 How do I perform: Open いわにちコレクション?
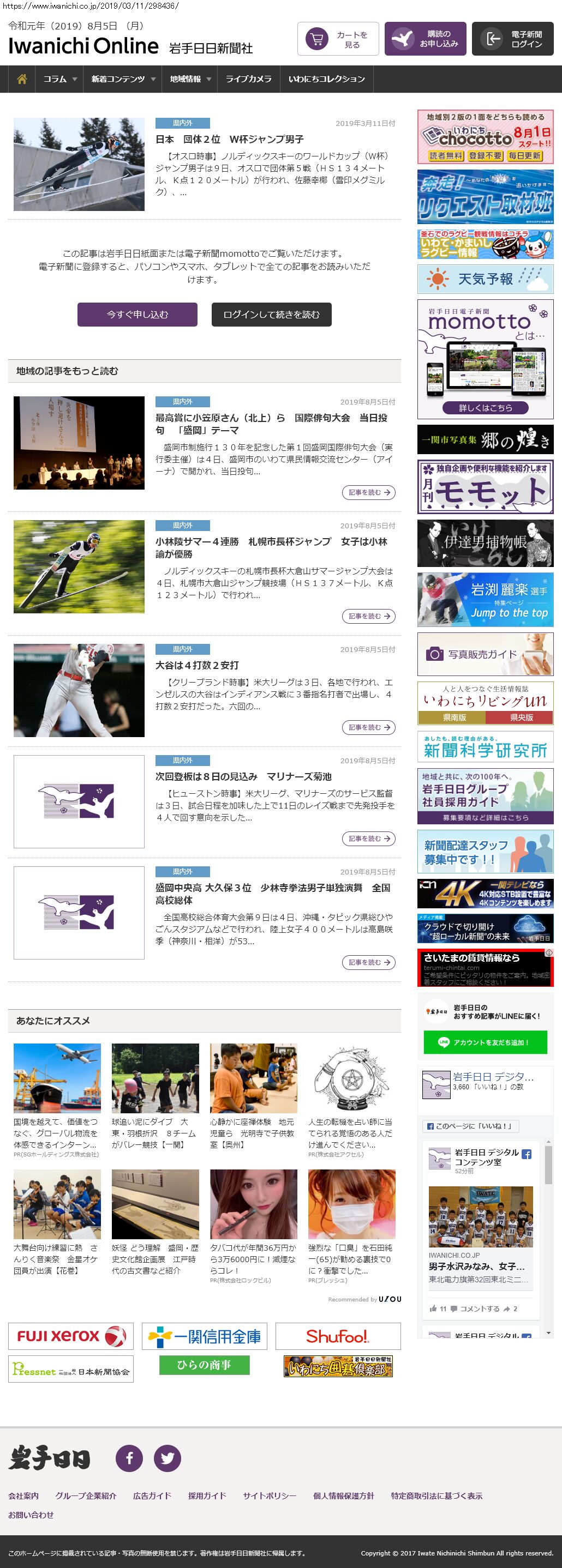[326, 79]
